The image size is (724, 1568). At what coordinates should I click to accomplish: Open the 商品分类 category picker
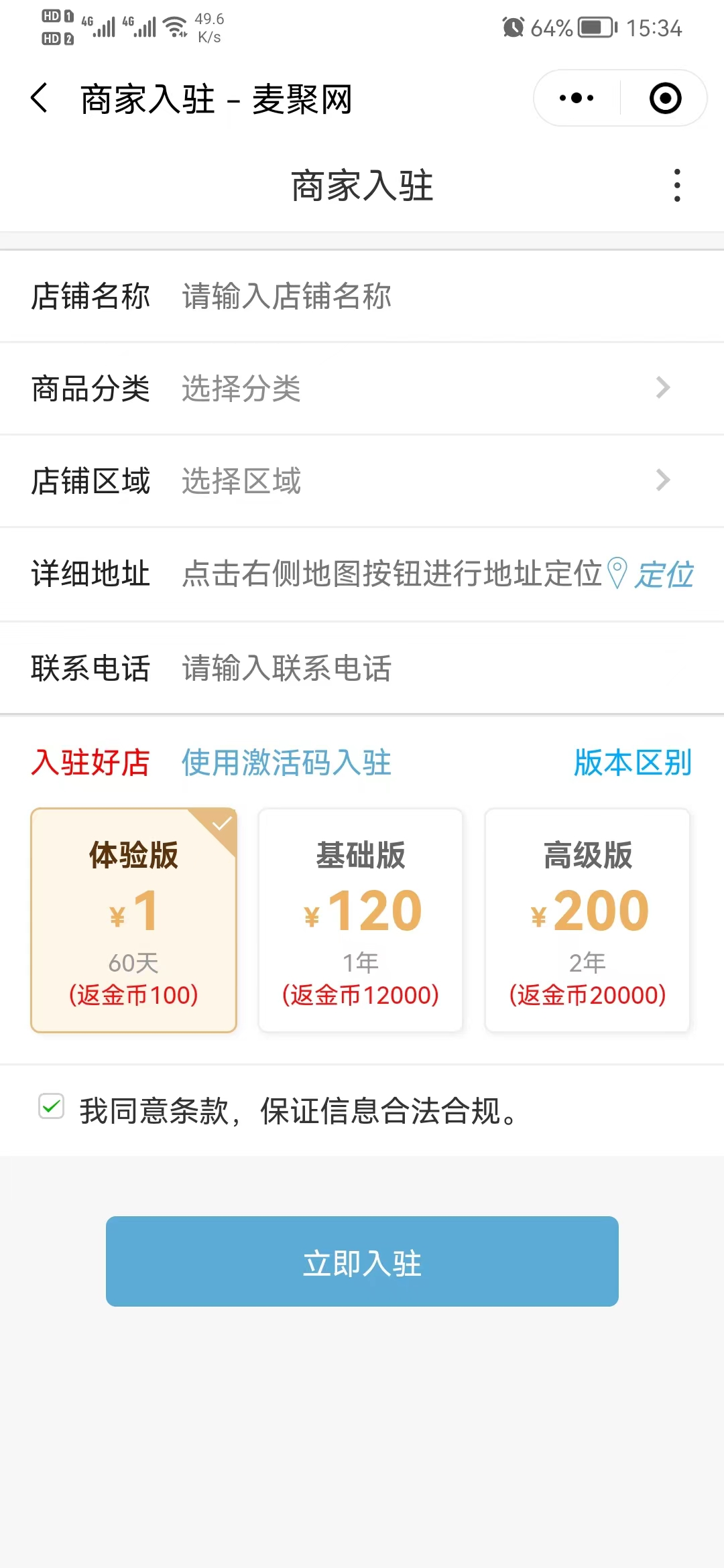422,388
